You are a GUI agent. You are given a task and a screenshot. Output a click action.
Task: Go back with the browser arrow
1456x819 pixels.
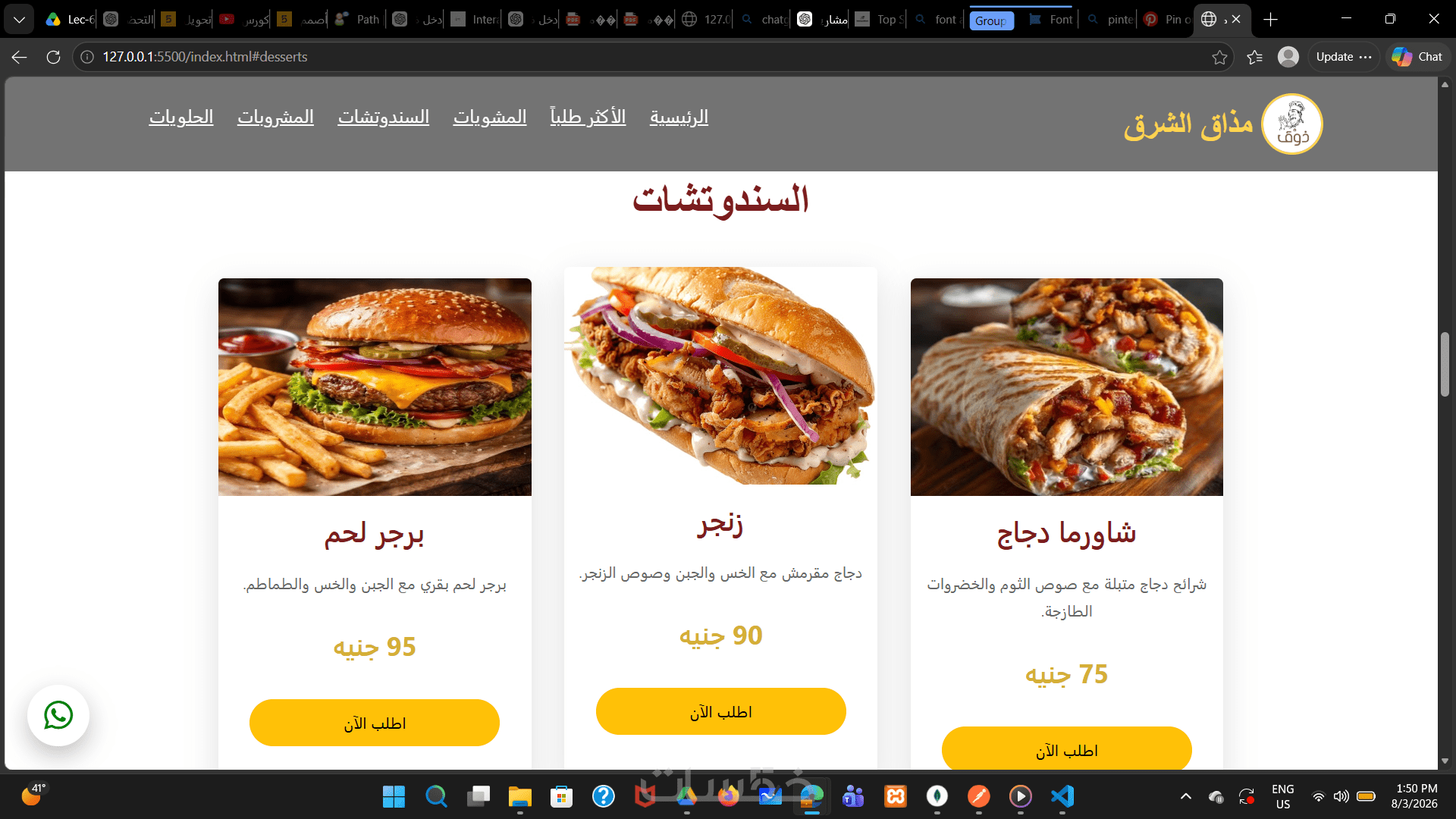tap(20, 57)
